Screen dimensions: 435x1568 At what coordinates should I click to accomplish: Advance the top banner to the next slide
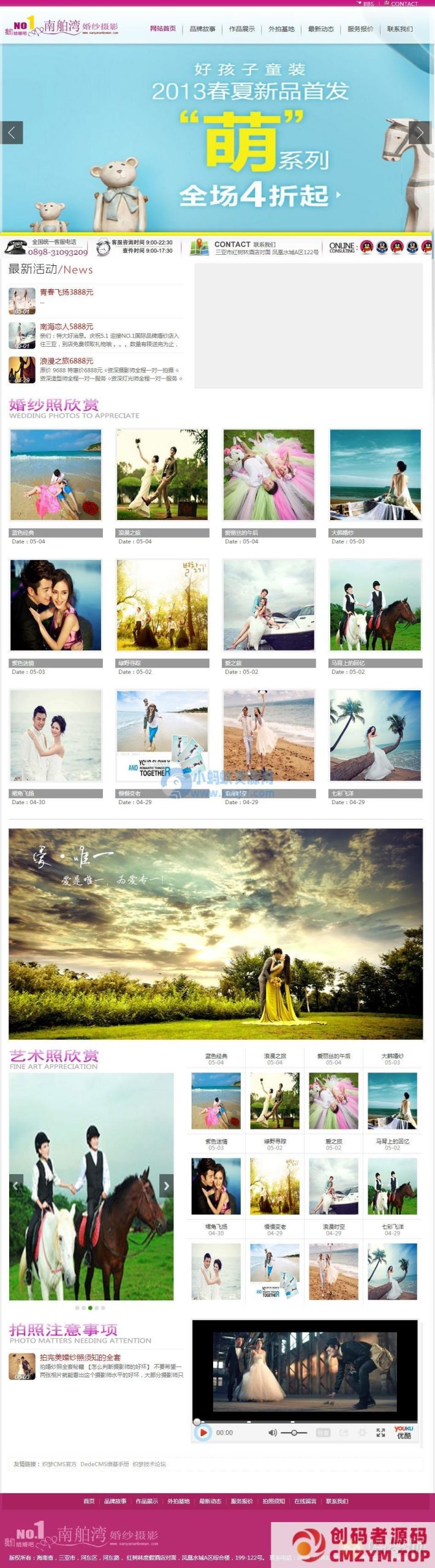(x=420, y=132)
